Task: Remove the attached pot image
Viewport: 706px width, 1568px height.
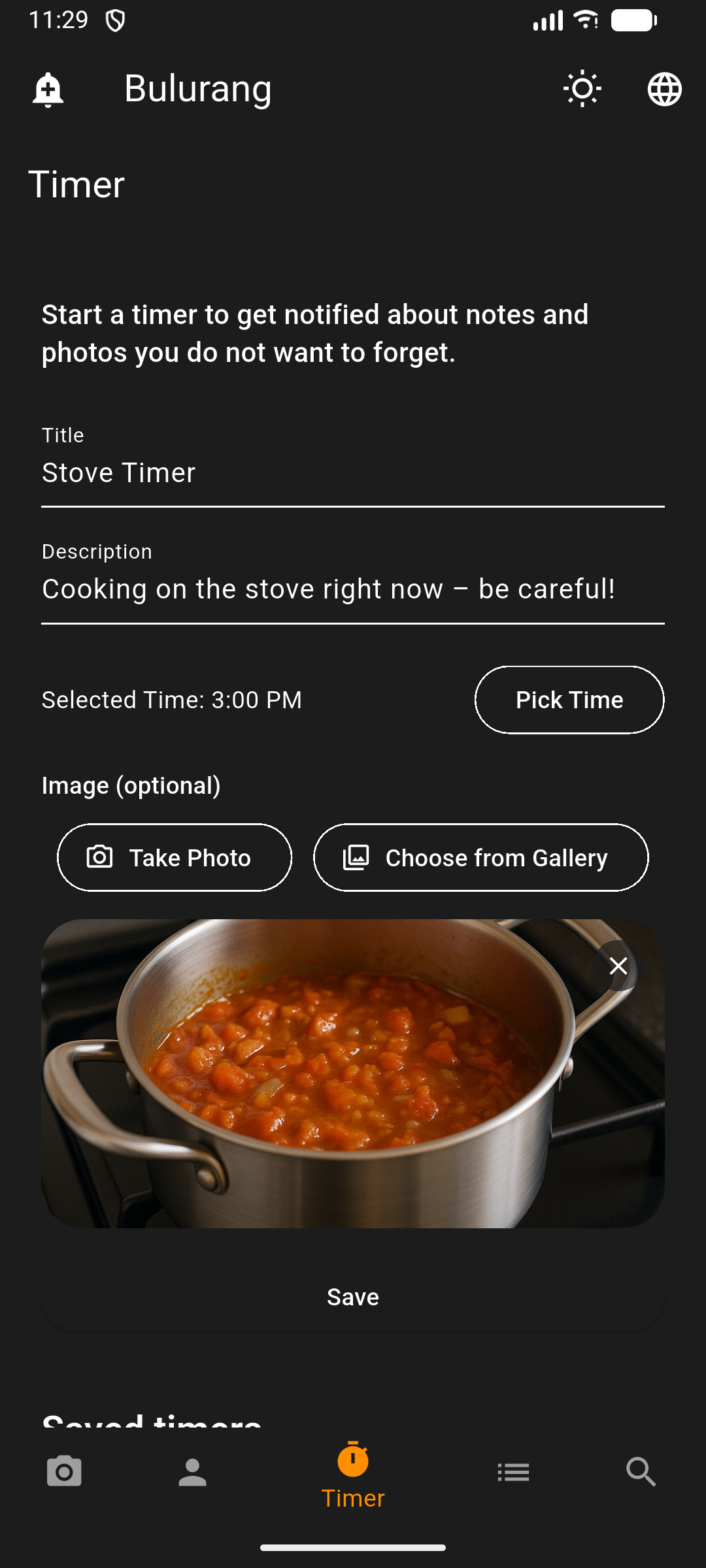Action: click(618, 966)
